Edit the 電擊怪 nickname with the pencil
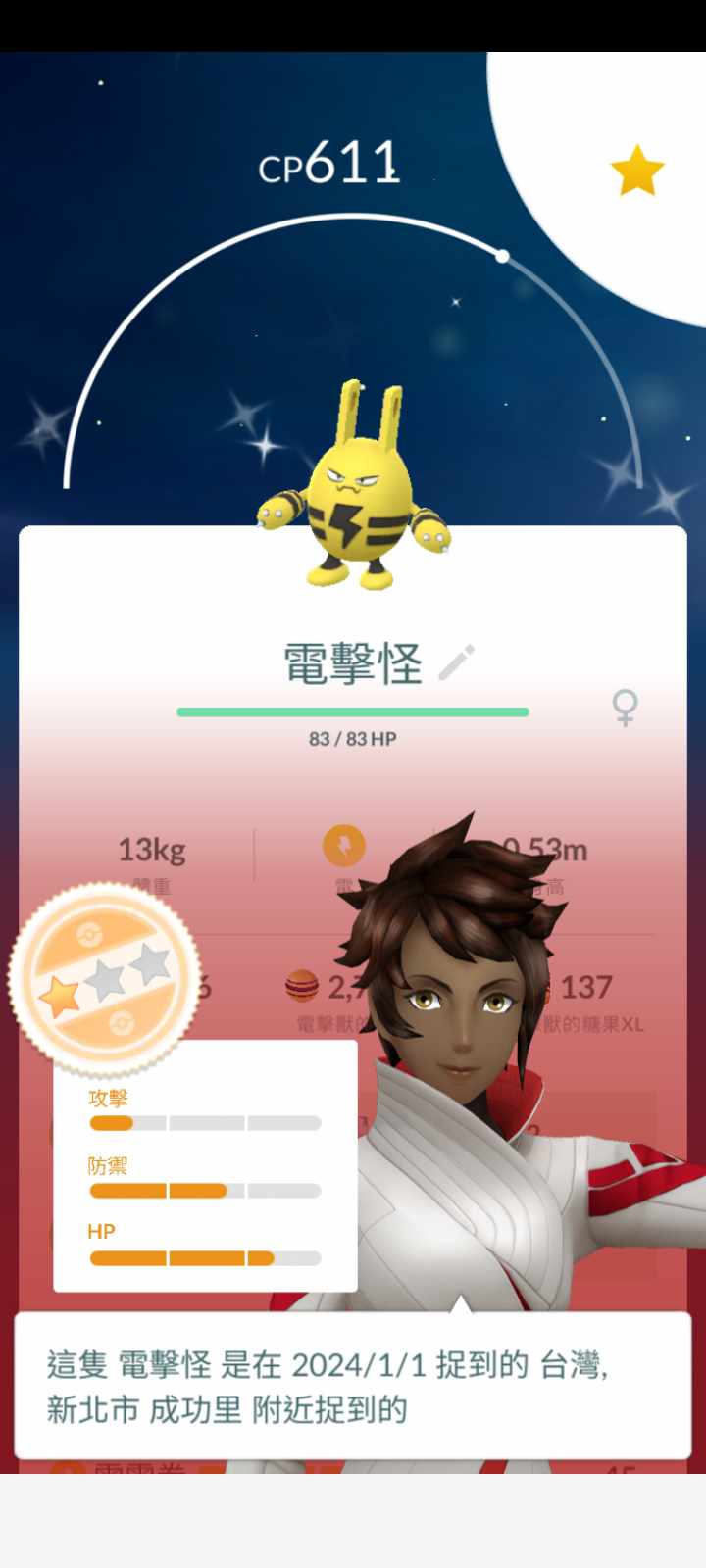Screen dimensions: 706x1568 point(456,663)
